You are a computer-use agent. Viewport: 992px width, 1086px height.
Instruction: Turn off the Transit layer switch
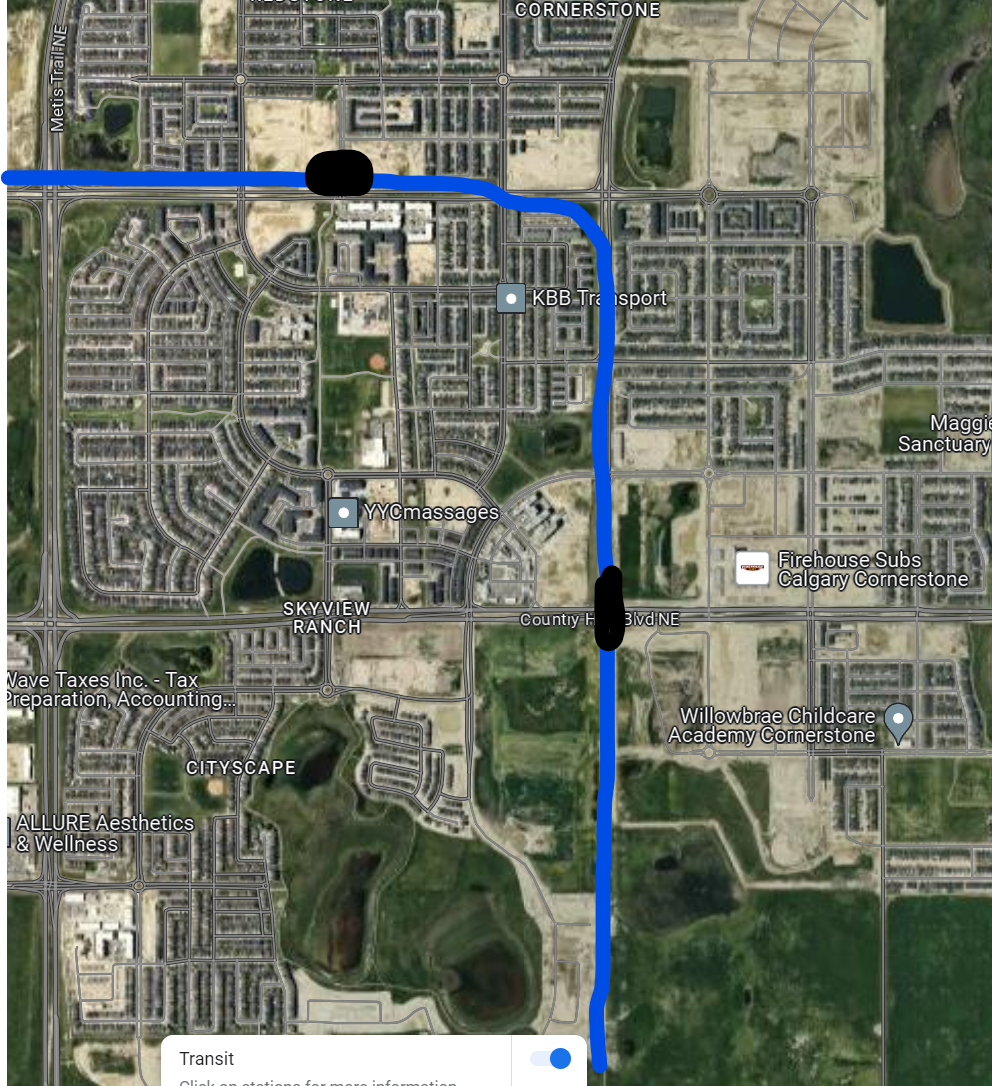[551, 1058]
